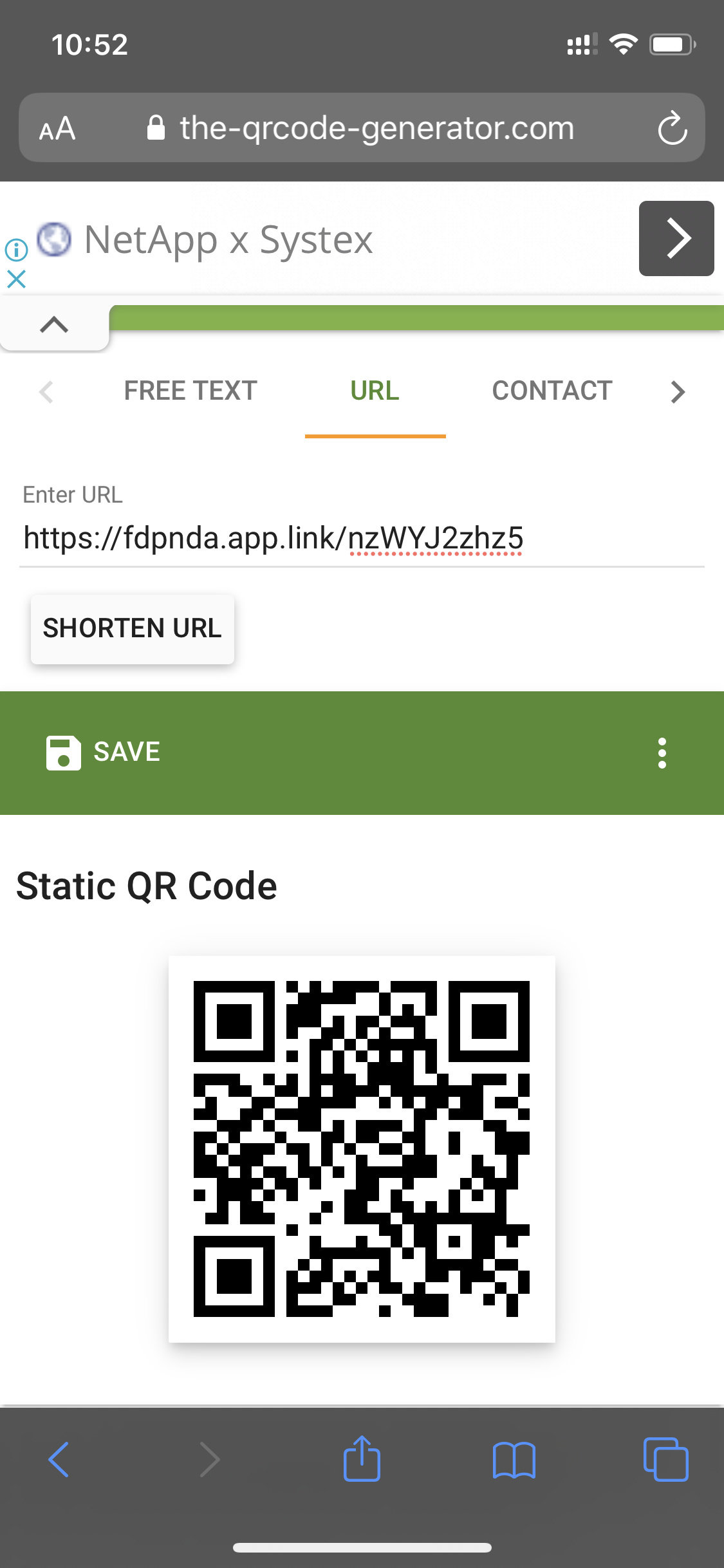Edit the Enter URL field

[x=362, y=538]
